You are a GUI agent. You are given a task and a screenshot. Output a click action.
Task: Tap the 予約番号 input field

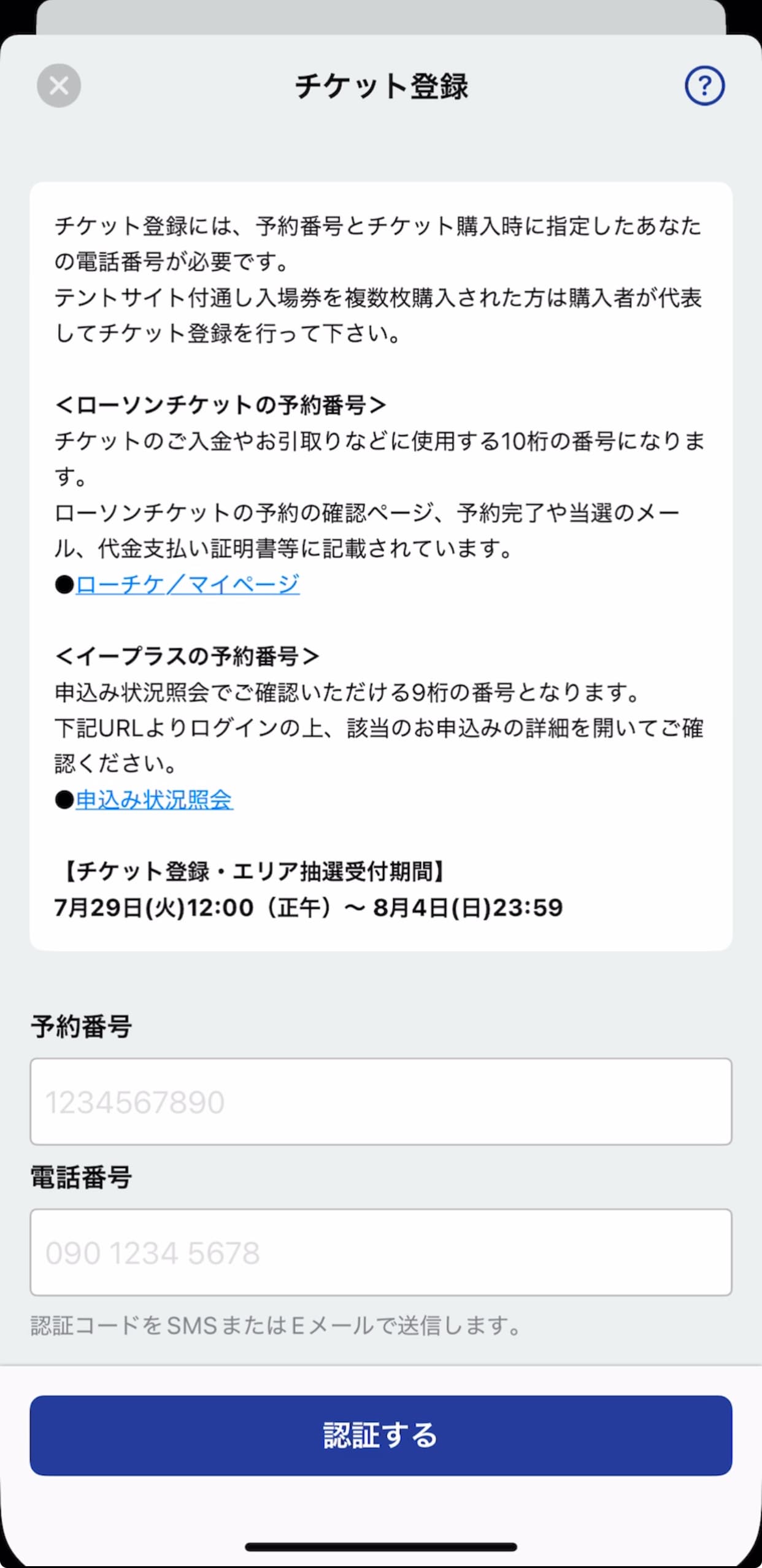[x=381, y=1101]
